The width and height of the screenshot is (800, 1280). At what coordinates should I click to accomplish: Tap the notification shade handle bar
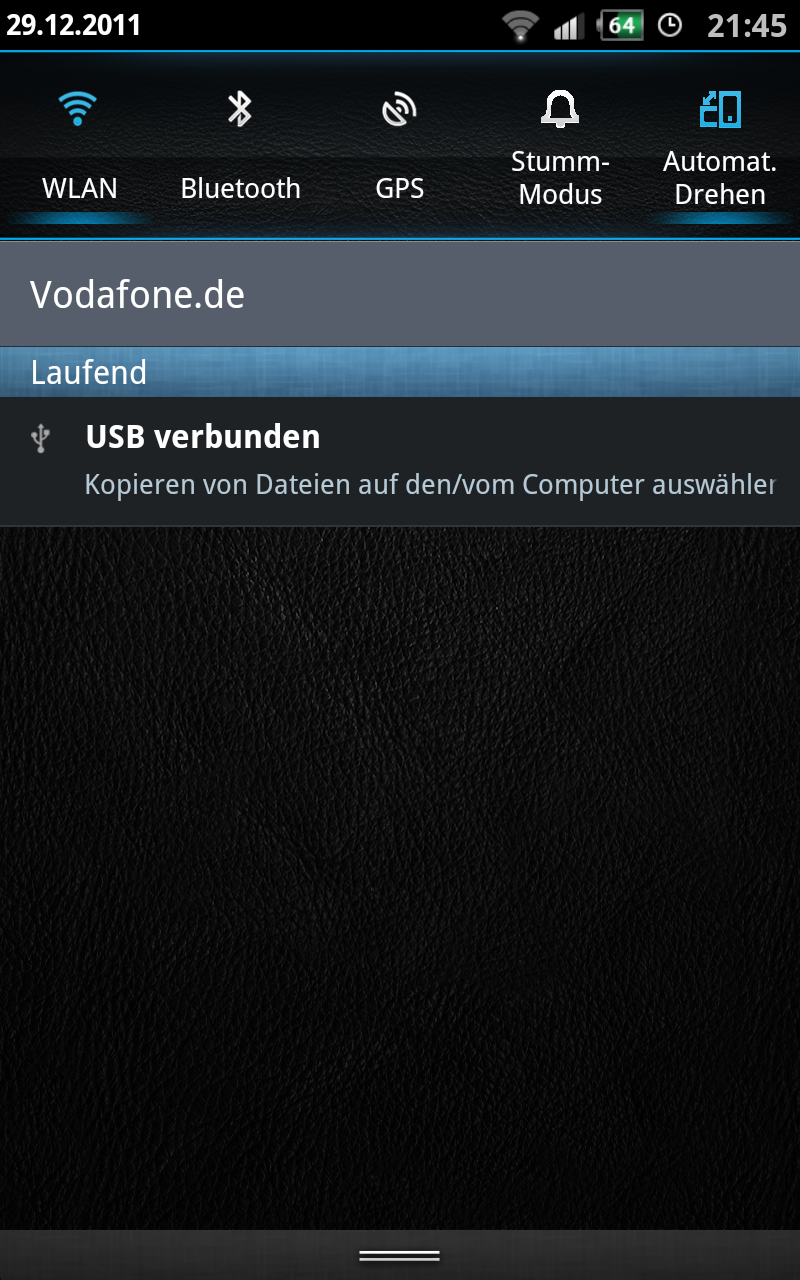[x=400, y=1255]
